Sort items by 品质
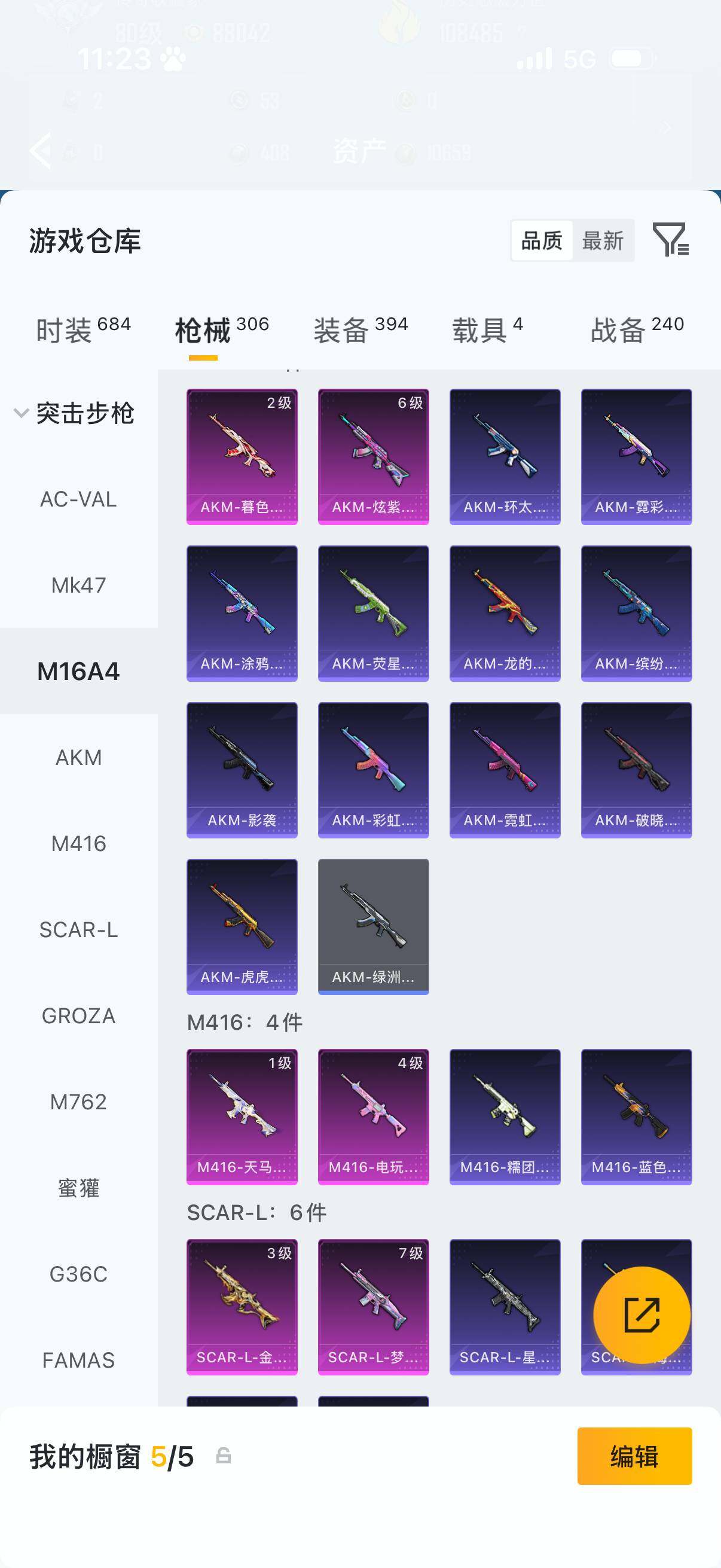 point(542,241)
